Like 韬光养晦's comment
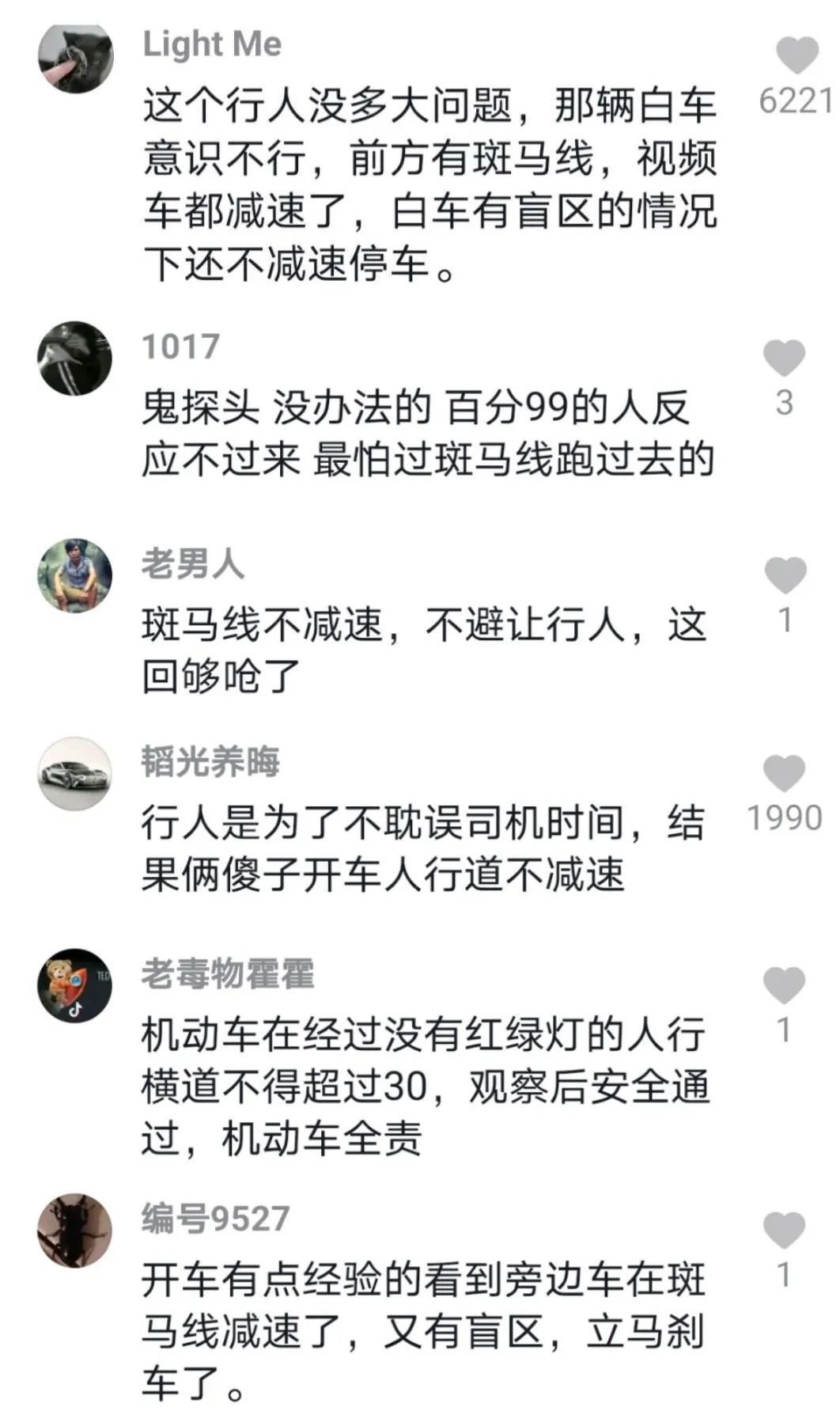The image size is (840, 1426). coord(784,773)
